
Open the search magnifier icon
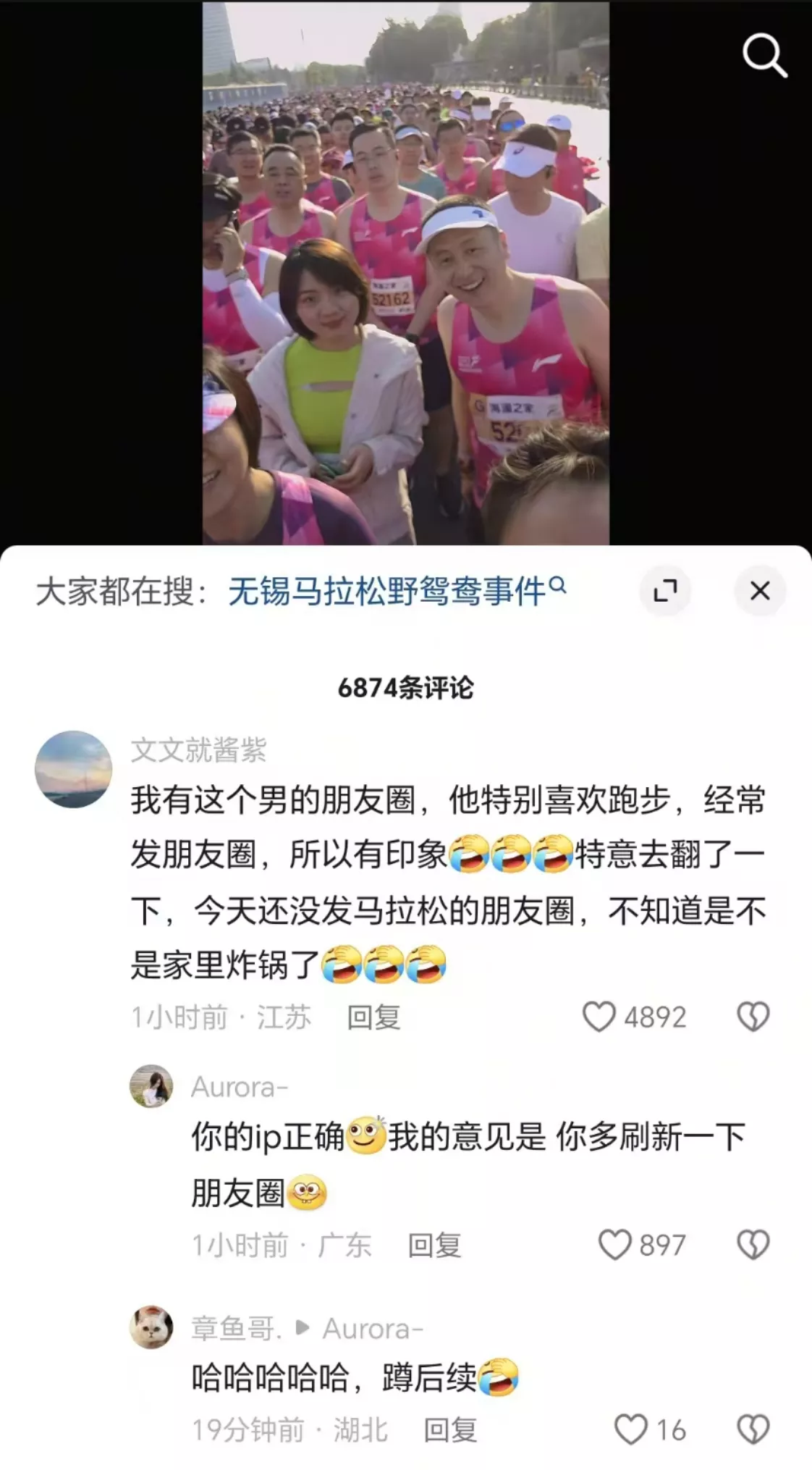click(764, 55)
